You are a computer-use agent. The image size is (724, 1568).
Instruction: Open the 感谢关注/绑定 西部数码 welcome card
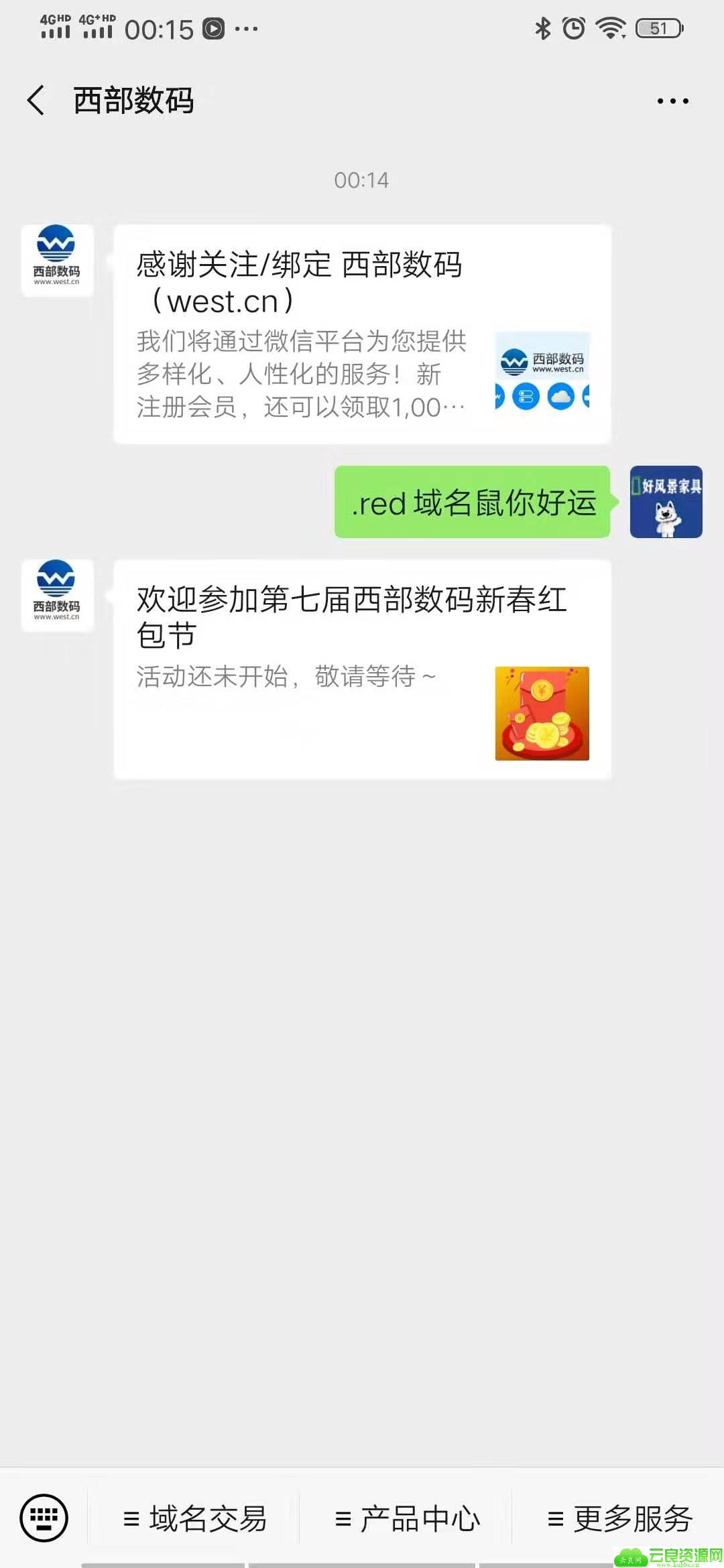(362, 334)
